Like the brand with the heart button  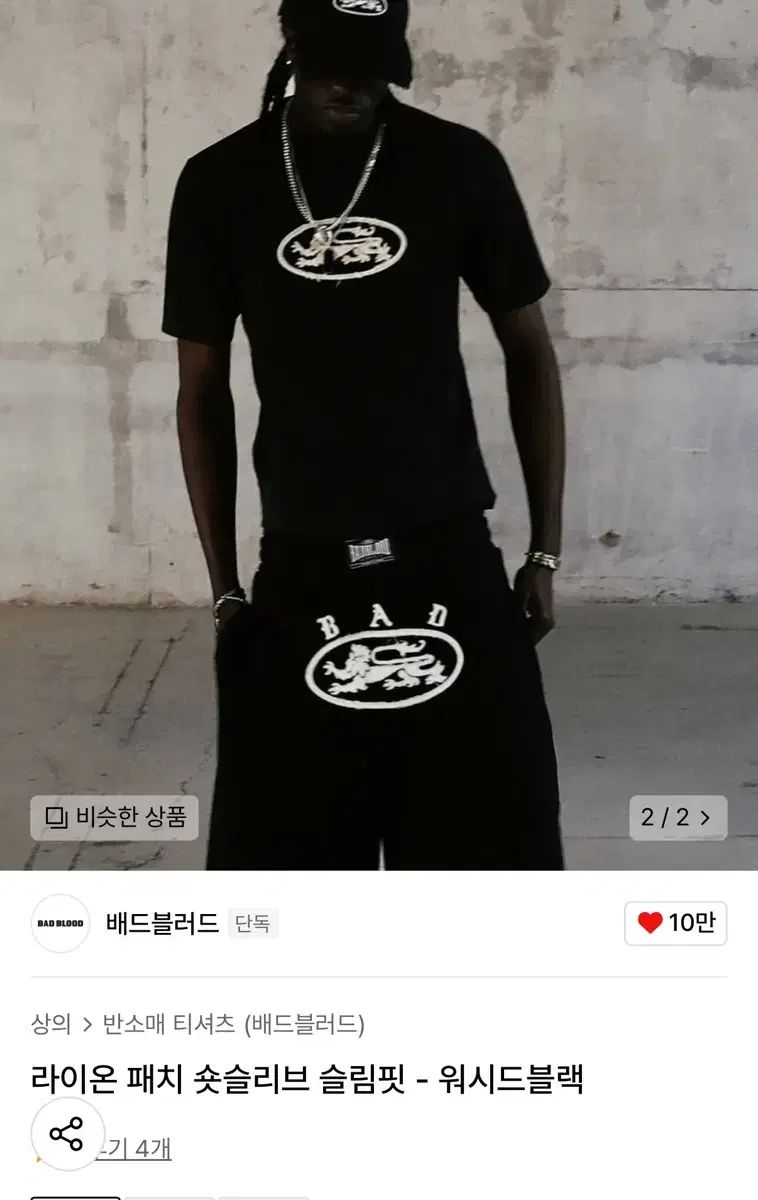pos(676,923)
